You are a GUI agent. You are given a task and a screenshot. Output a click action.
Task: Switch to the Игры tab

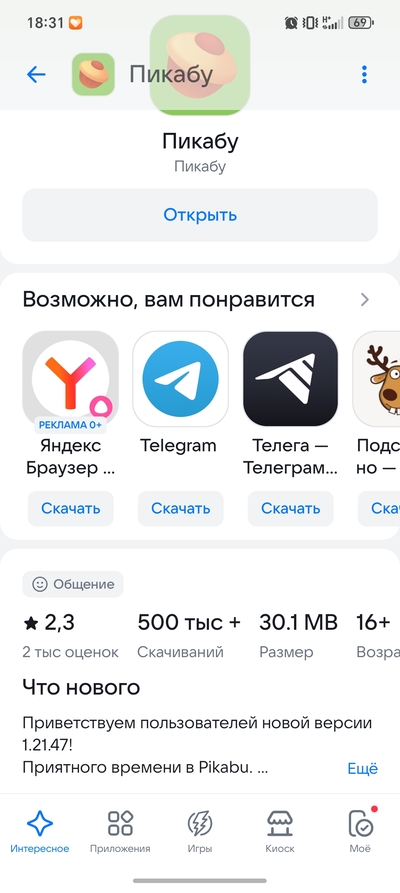[200, 831]
